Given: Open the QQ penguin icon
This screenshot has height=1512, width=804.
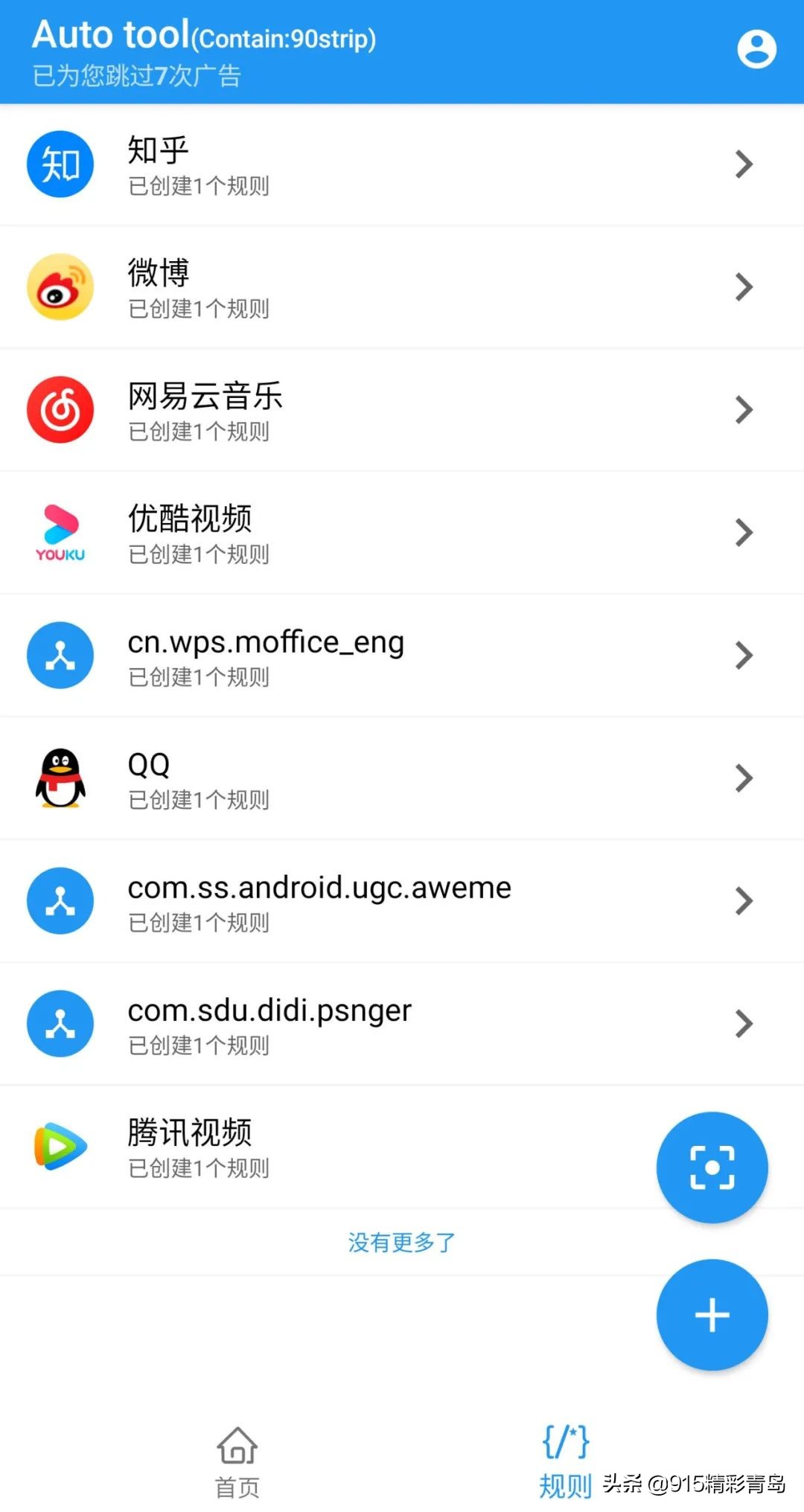Looking at the screenshot, I should point(60,778).
